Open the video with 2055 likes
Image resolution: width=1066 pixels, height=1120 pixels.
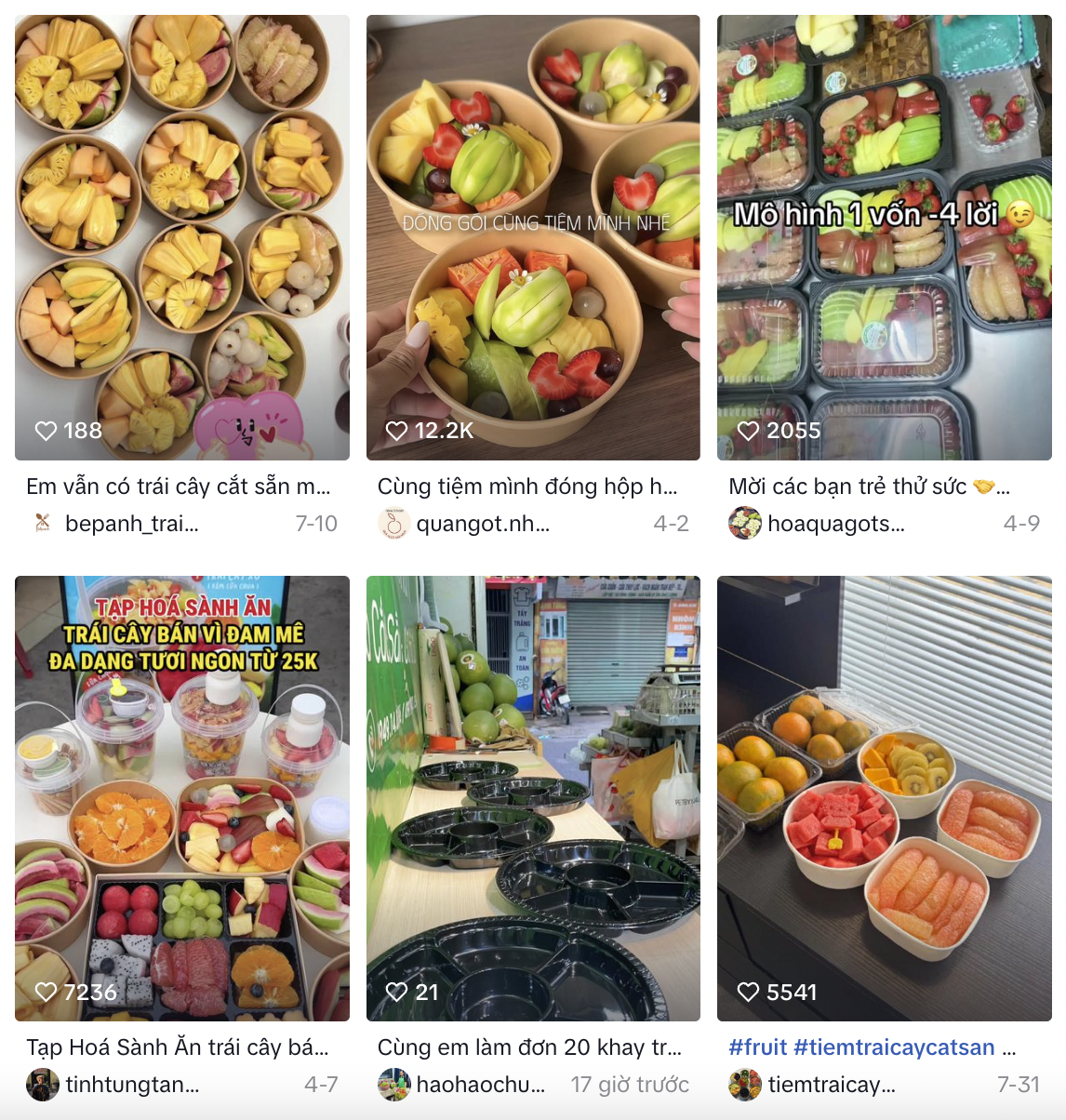point(884,237)
